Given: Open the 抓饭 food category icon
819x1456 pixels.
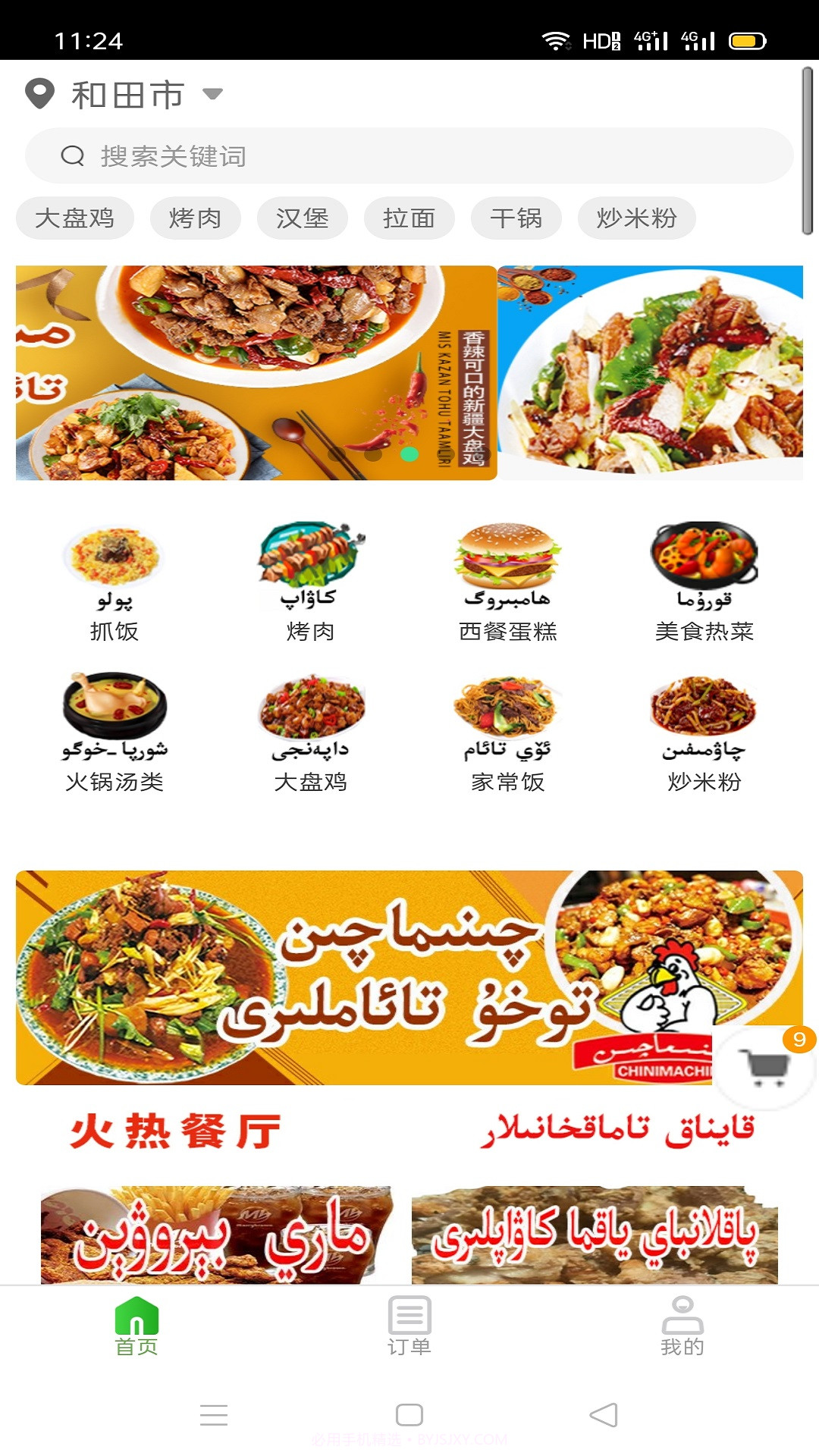Looking at the screenshot, I should (112, 561).
